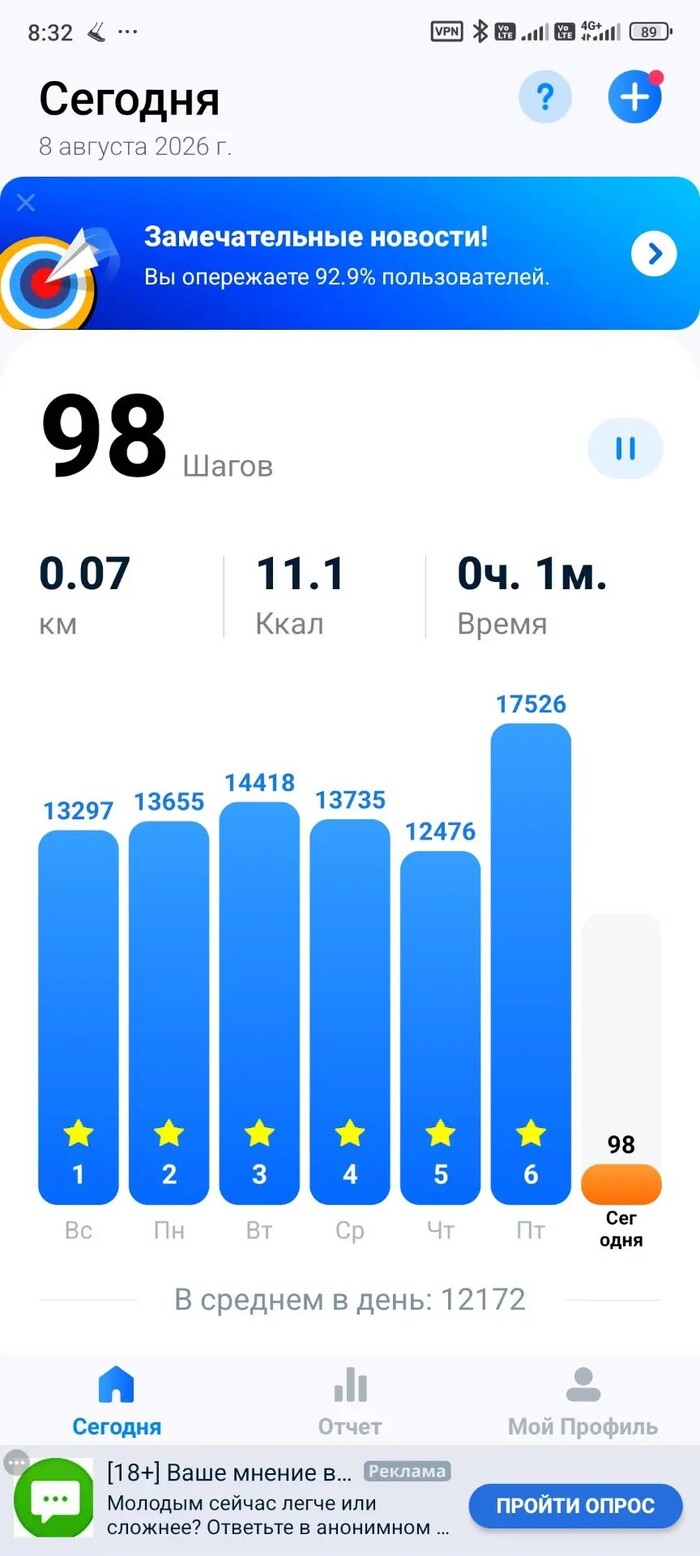This screenshot has height=1556, width=700.
Task: Select Wednesday's bar with 13735 steps
Action: coord(350,1012)
